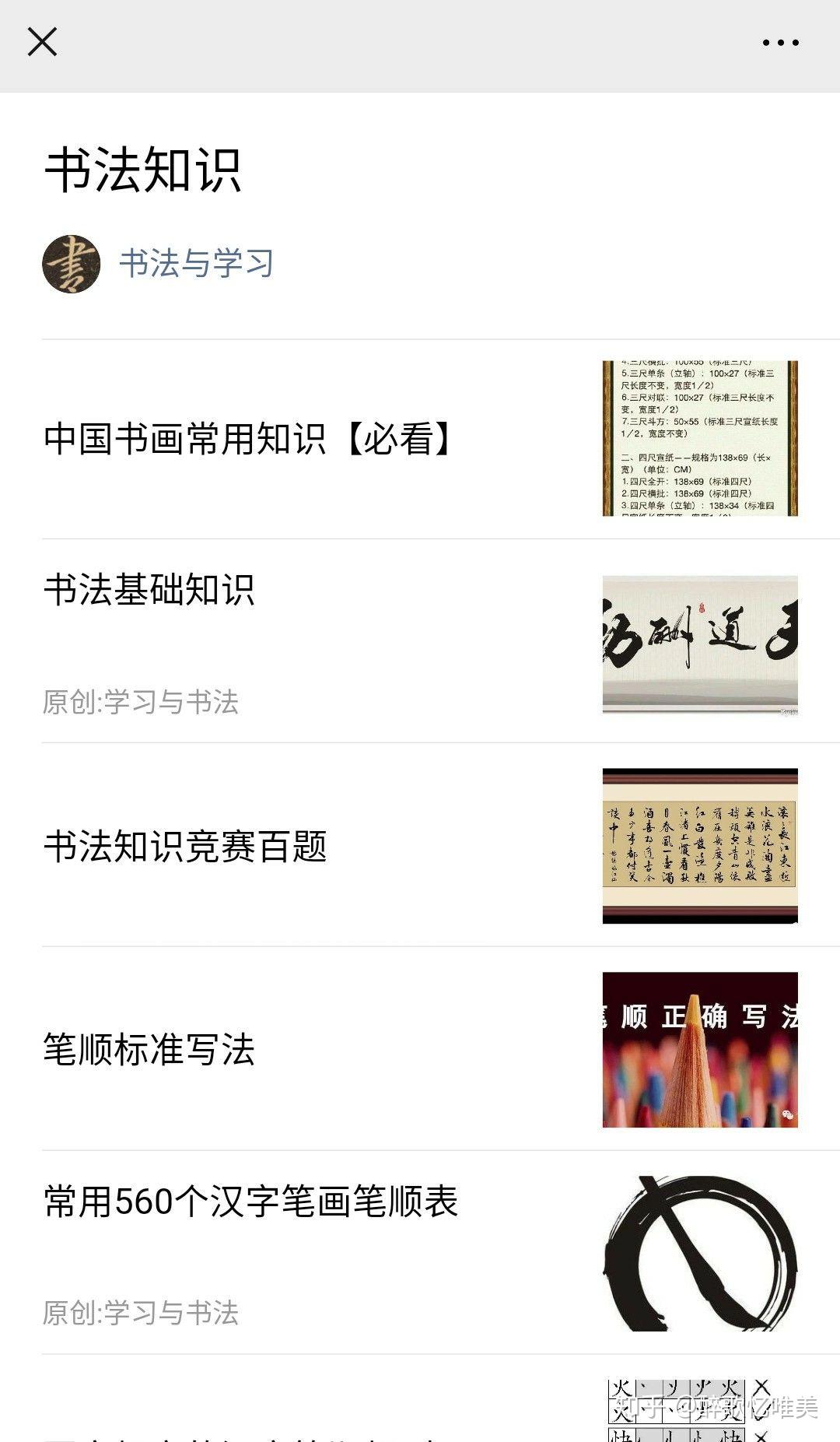
Task: Open article 中国书画常用知识【必看】
Action: (x=420, y=439)
